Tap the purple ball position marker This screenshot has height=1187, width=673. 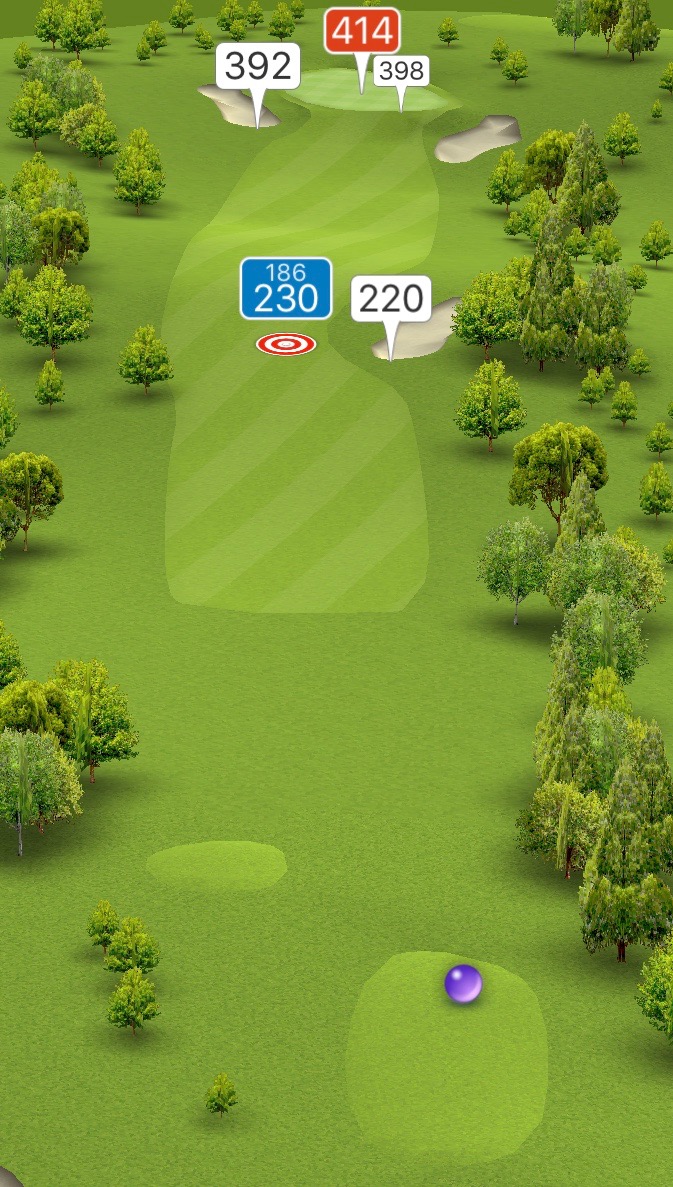tap(463, 984)
